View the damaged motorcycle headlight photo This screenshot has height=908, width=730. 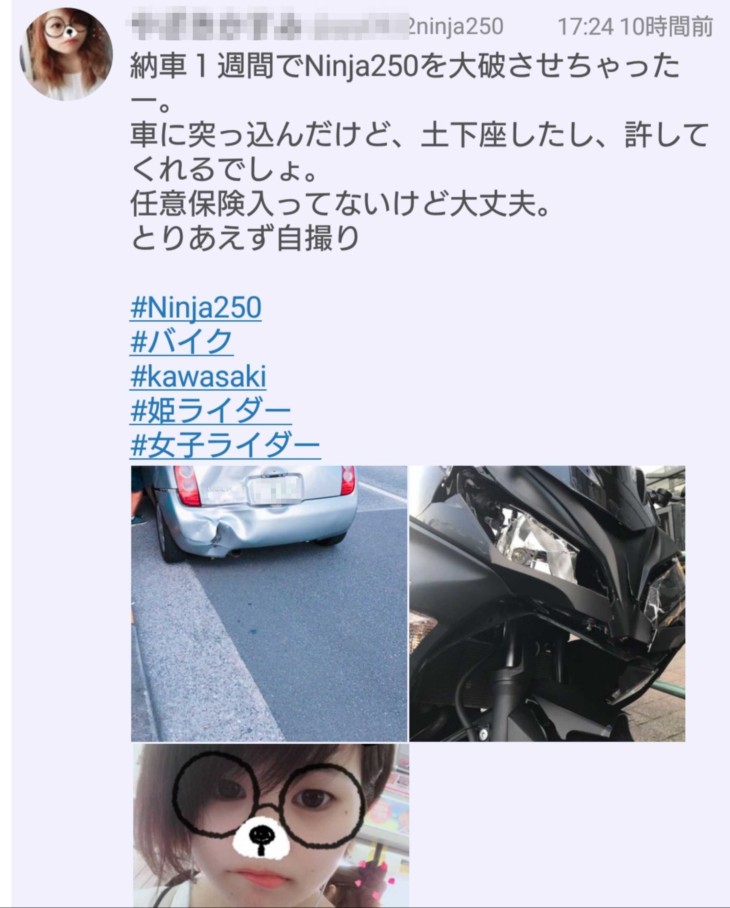click(x=547, y=603)
